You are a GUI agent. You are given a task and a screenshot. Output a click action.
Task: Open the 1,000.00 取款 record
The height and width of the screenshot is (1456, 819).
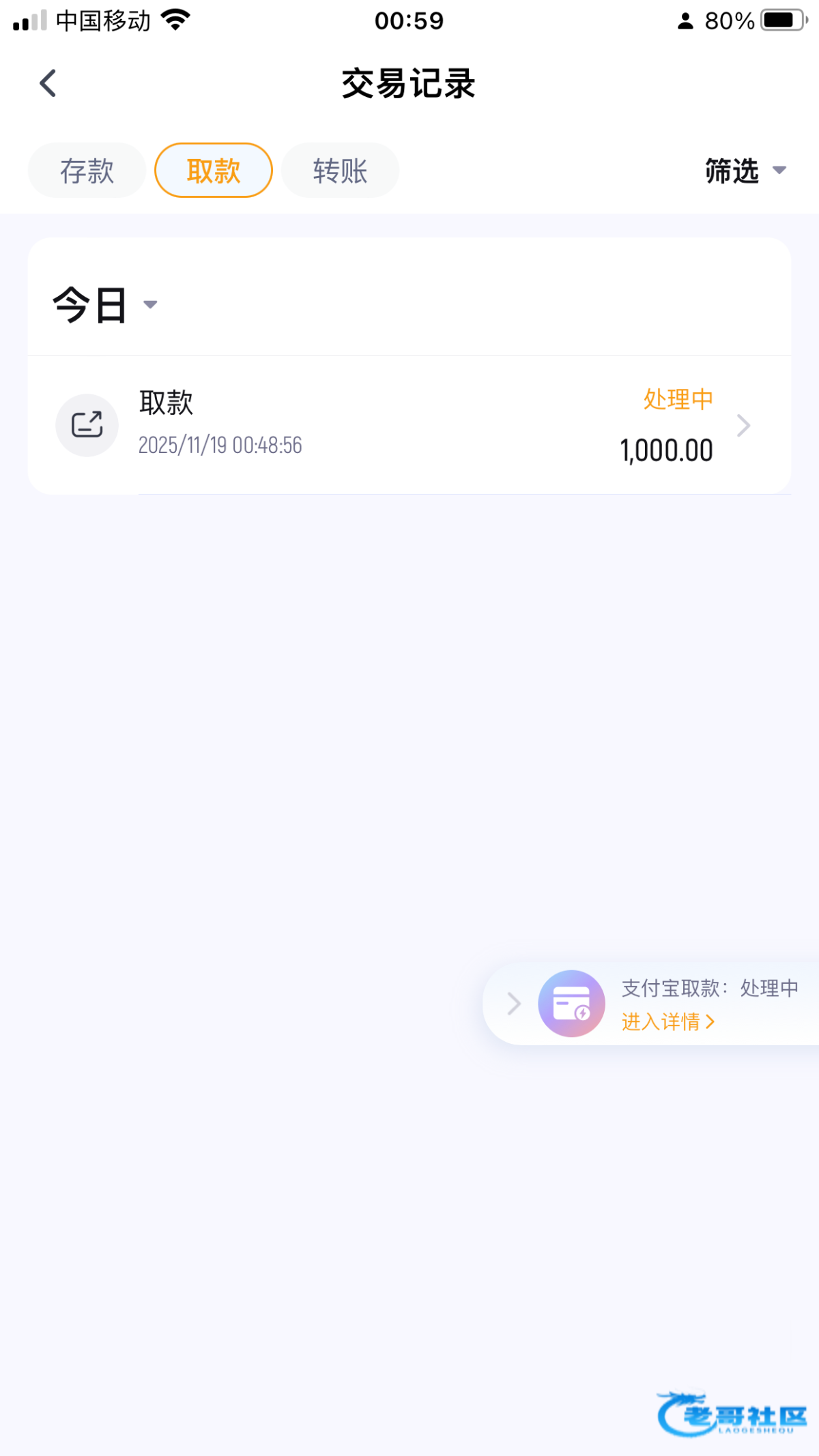409,425
